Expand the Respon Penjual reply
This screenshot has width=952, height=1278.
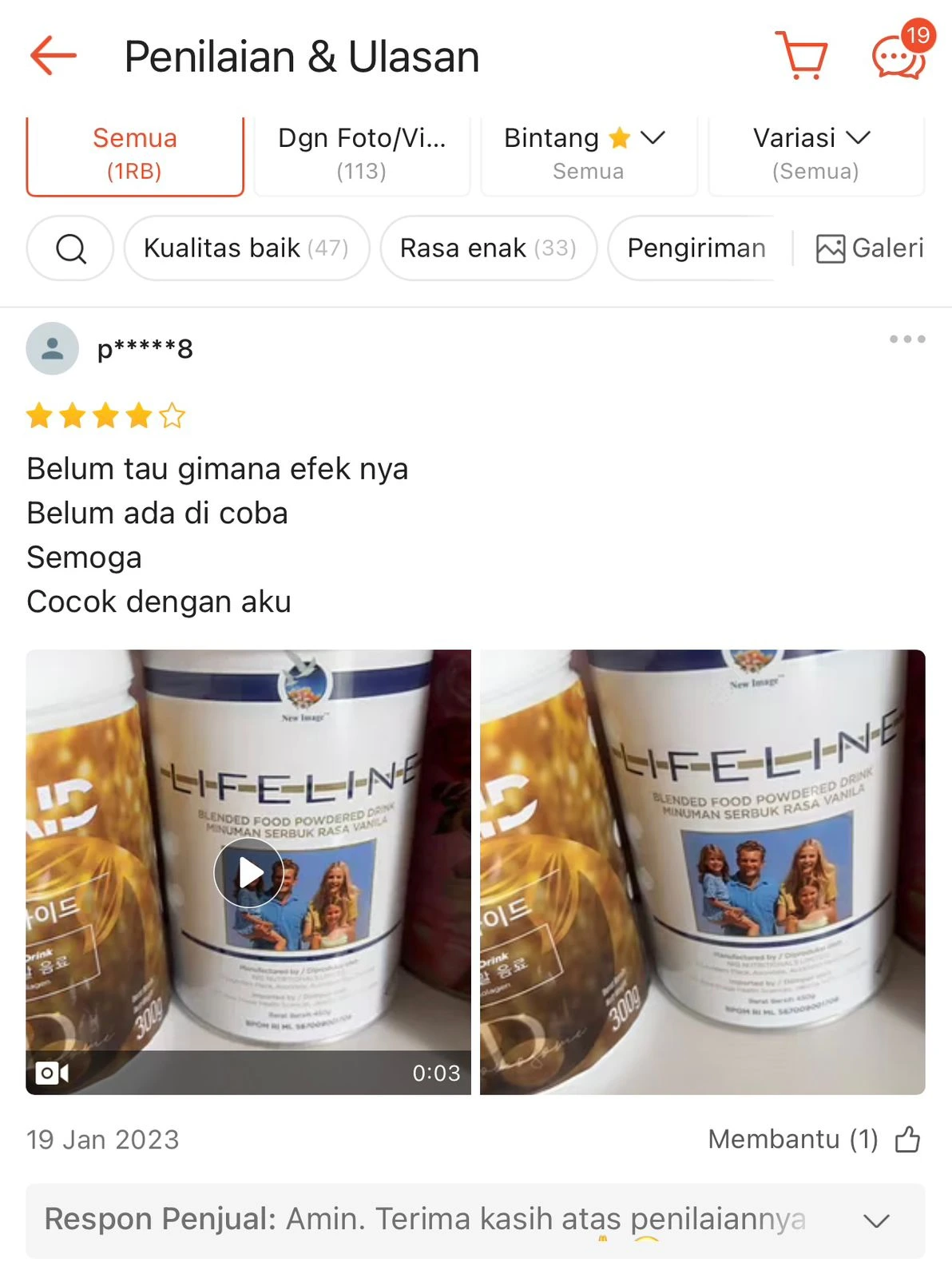[x=876, y=1220]
